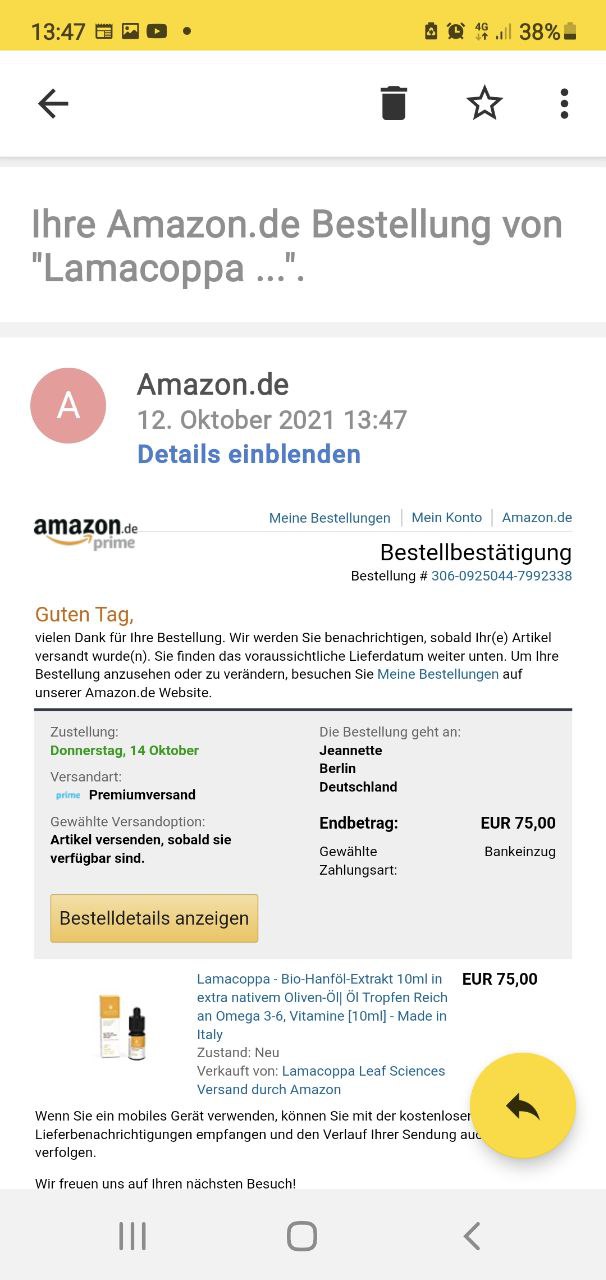Open the Amazon.de header link
This screenshot has height=1280, width=606.
[x=537, y=517]
